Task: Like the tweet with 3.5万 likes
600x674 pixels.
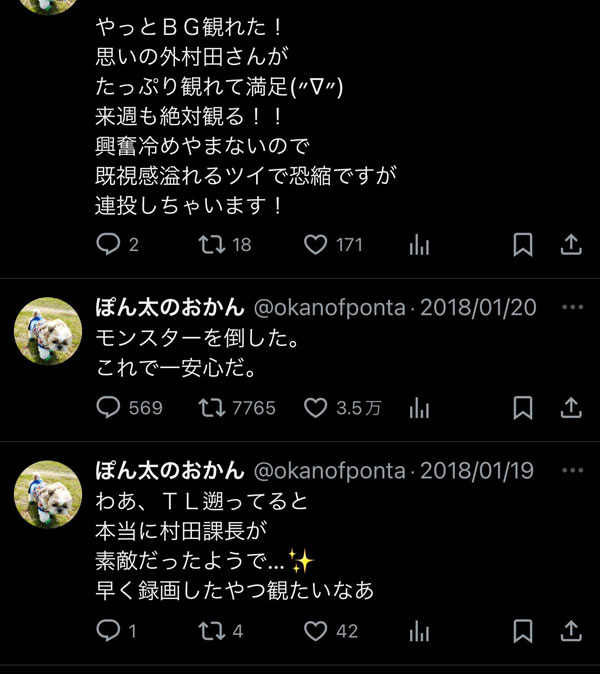Action: pyautogui.click(x=317, y=408)
